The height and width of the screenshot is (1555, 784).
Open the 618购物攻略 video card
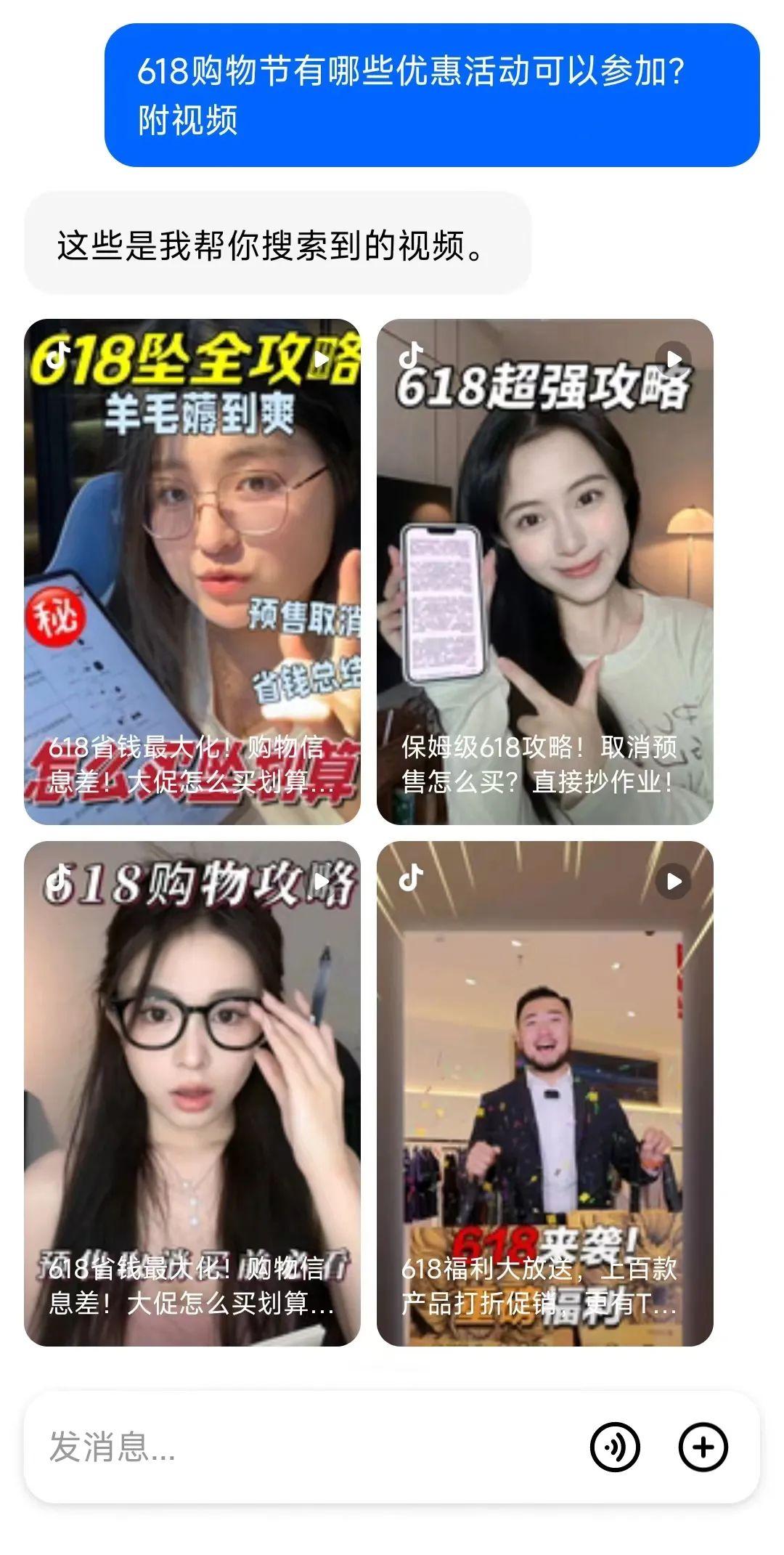coord(192,1093)
